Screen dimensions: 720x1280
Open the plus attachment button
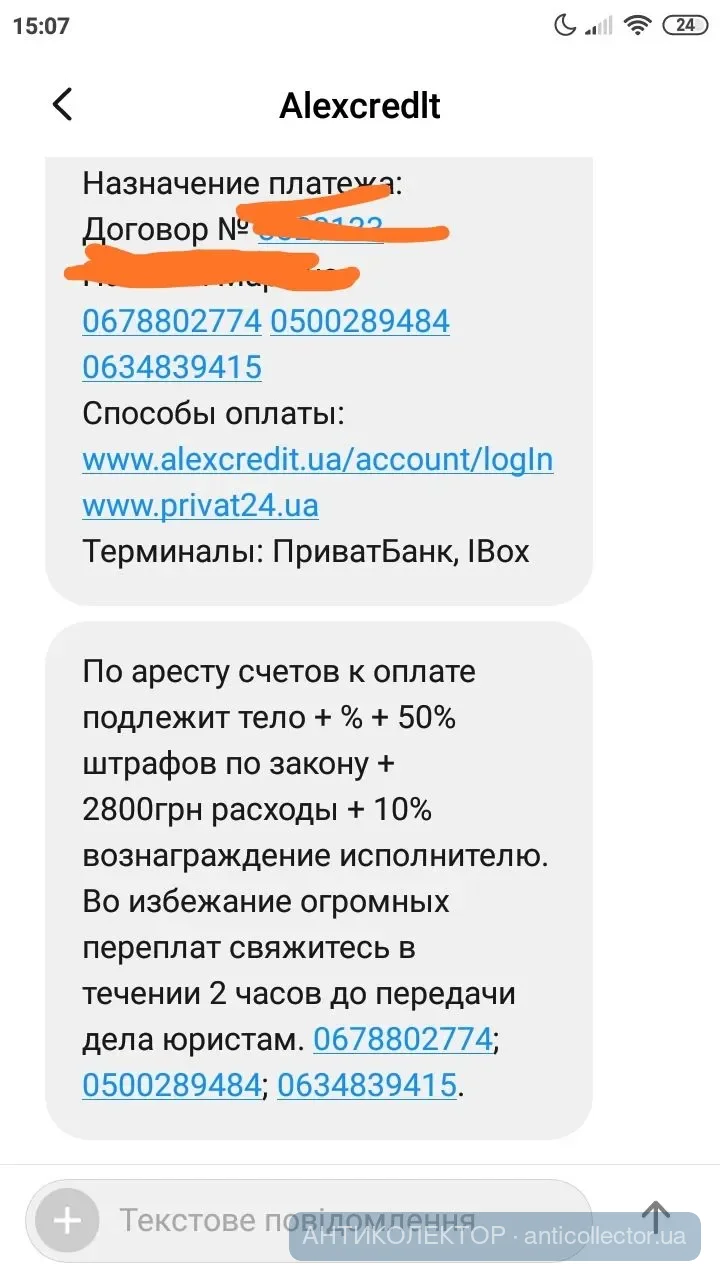pos(67,1220)
